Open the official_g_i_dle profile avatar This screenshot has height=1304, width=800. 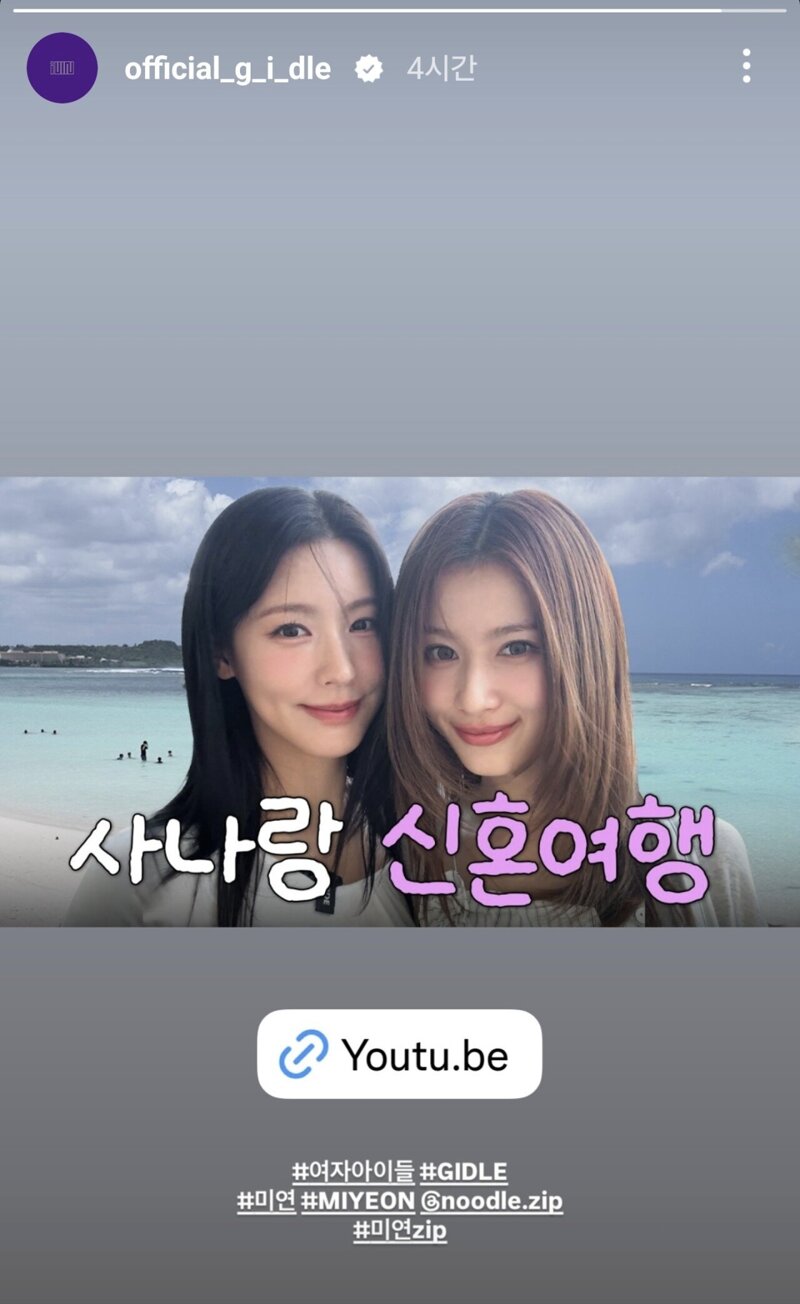(x=62, y=68)
